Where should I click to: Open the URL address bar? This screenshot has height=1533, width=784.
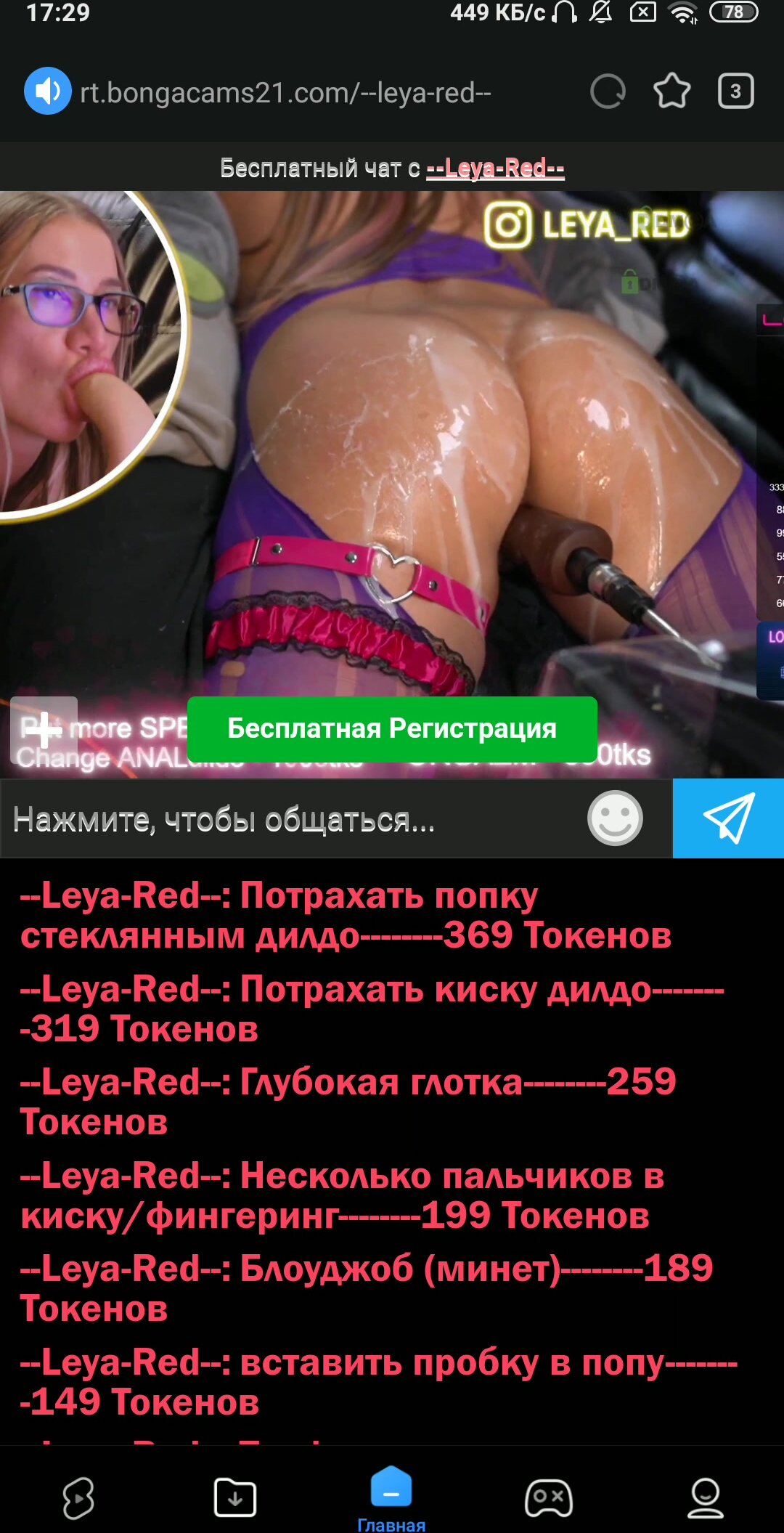[x=290, y=93]
